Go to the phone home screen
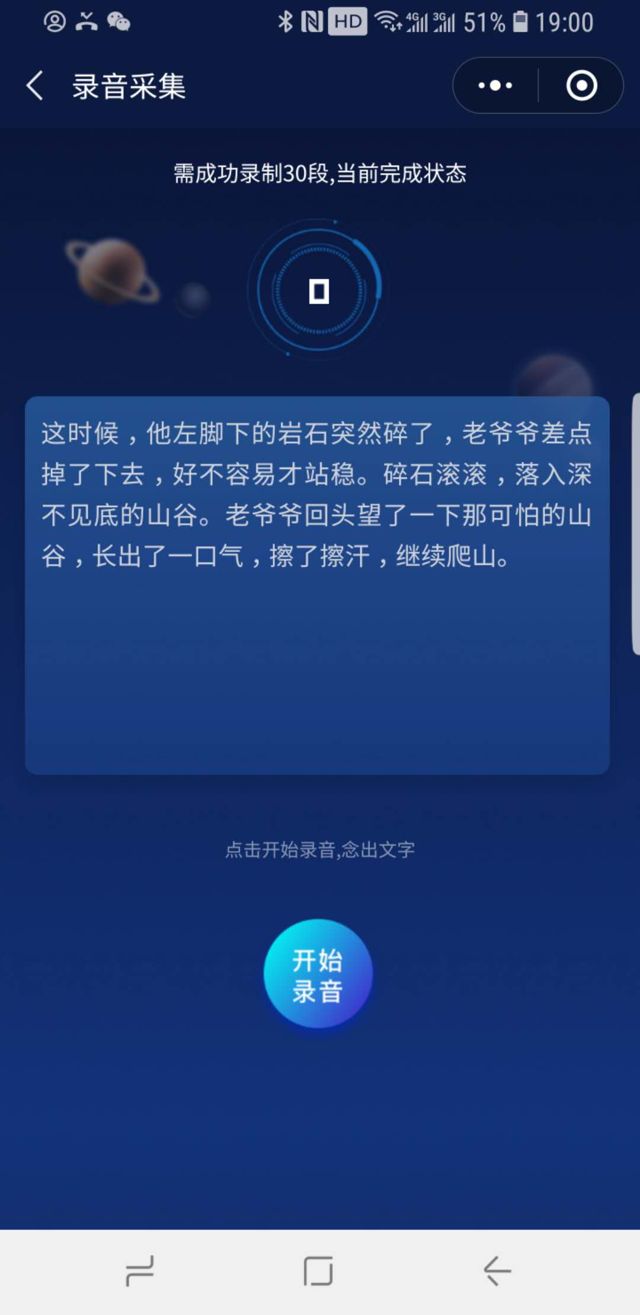This screenshot has width=640, height=1315. point(318,1271)
